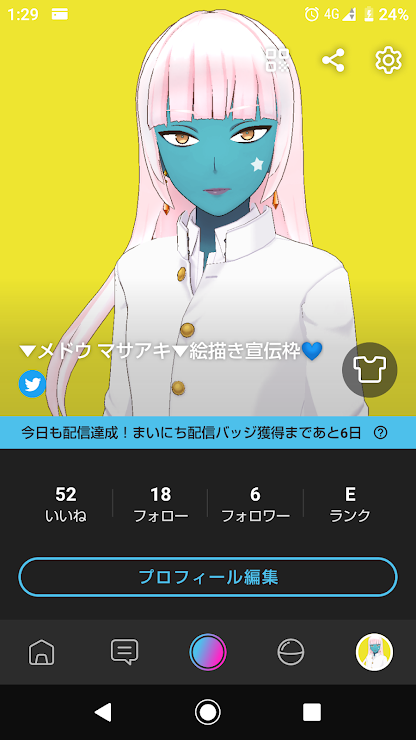View the E ランク details
This screenshot has width=416, height=740.
click(x=350, y=505)
